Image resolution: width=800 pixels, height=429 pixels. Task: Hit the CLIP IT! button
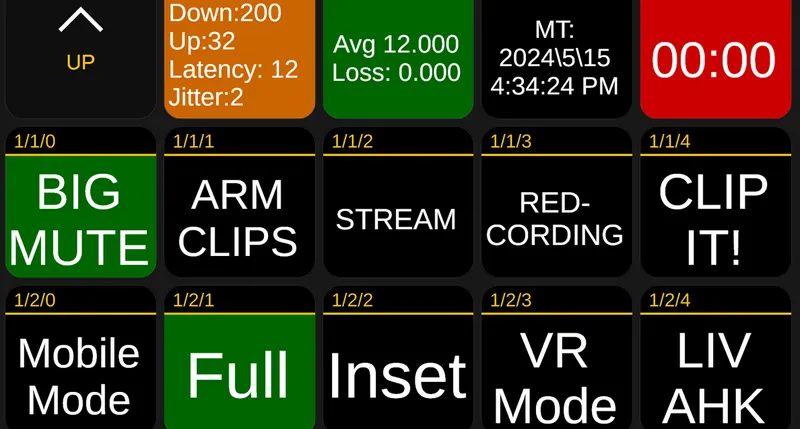pos(714,216)
